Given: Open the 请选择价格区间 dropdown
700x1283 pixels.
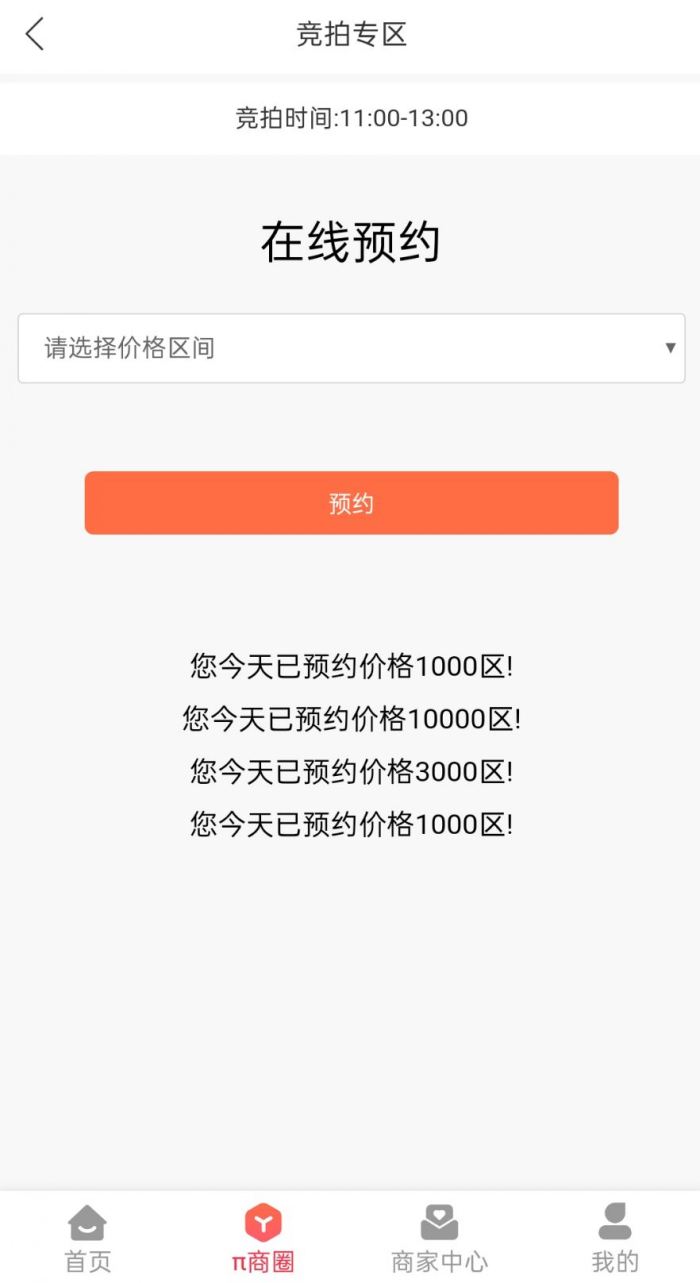Looking at the screenshot, I should pyautogui.click(x=351, y=348).
